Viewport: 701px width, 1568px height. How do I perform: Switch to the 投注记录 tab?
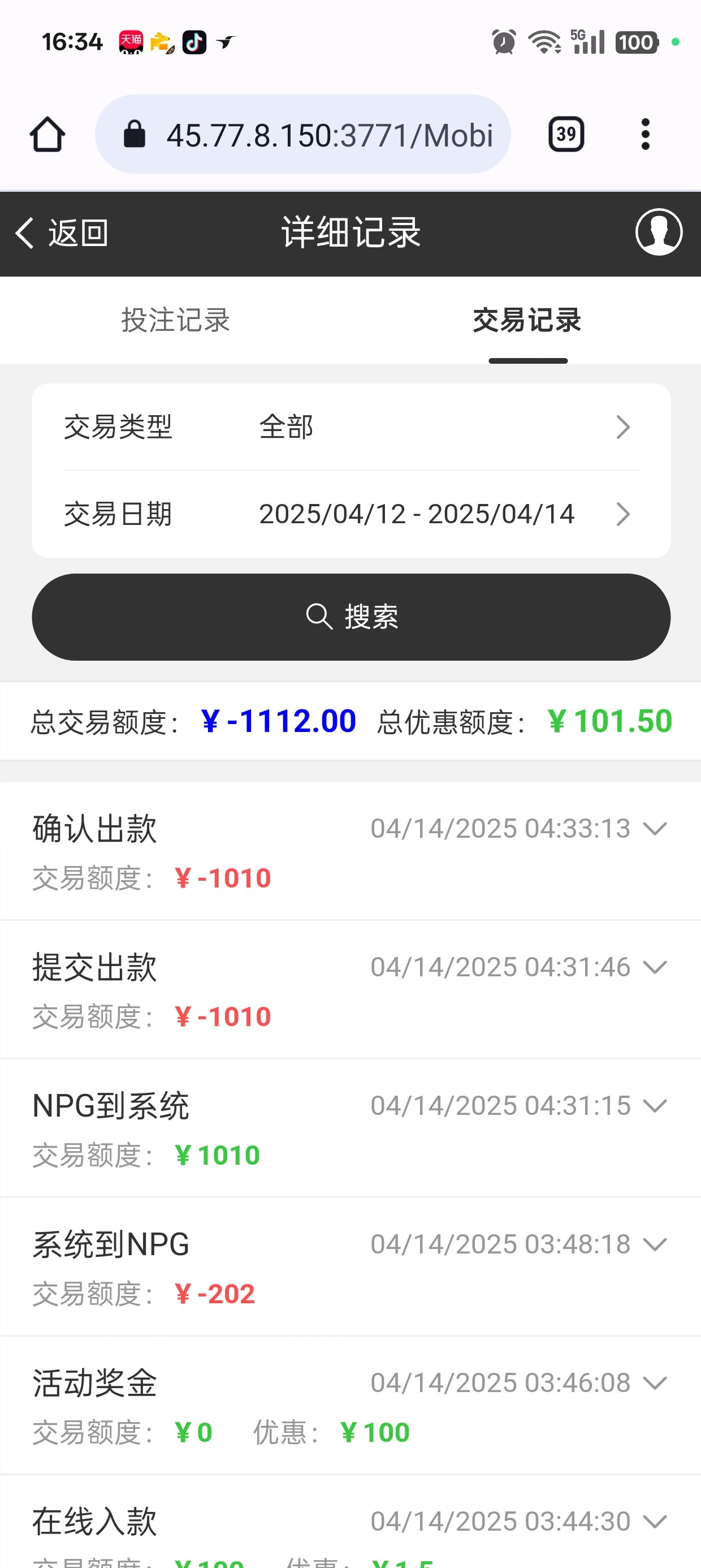pos(175,320)
